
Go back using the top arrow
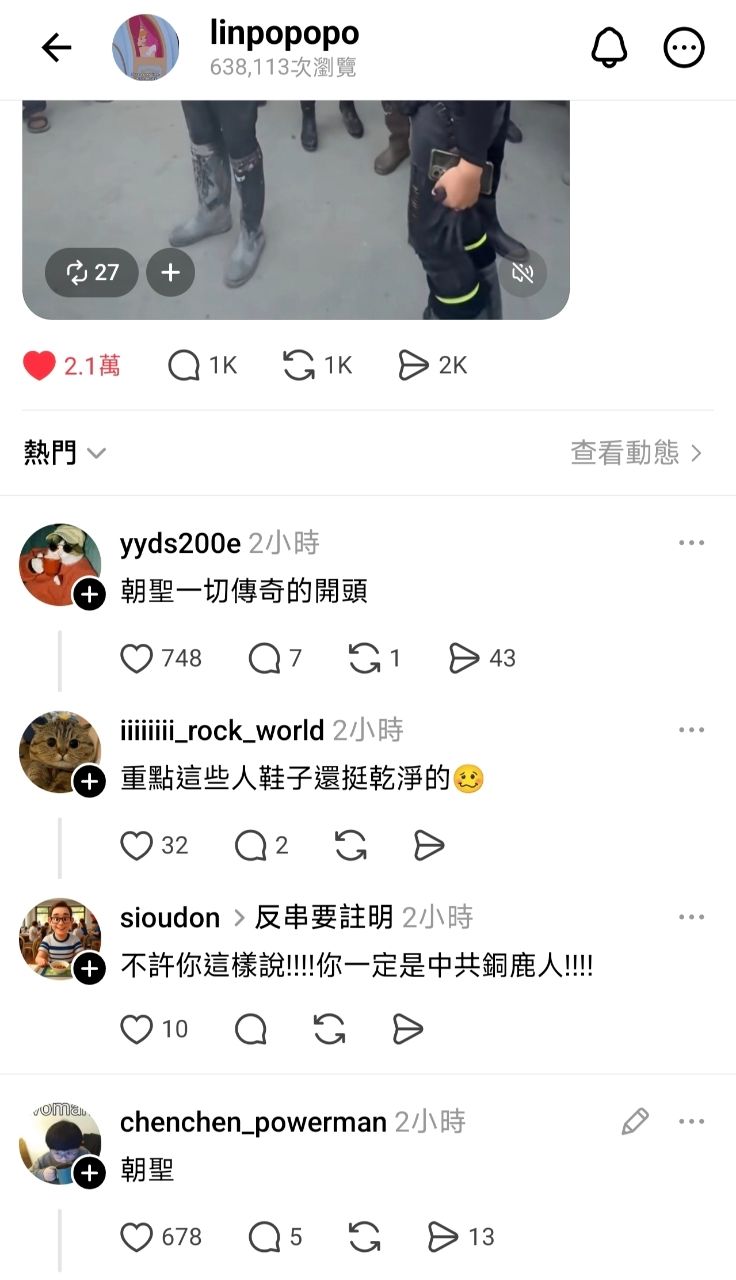(x=56, y=48)
